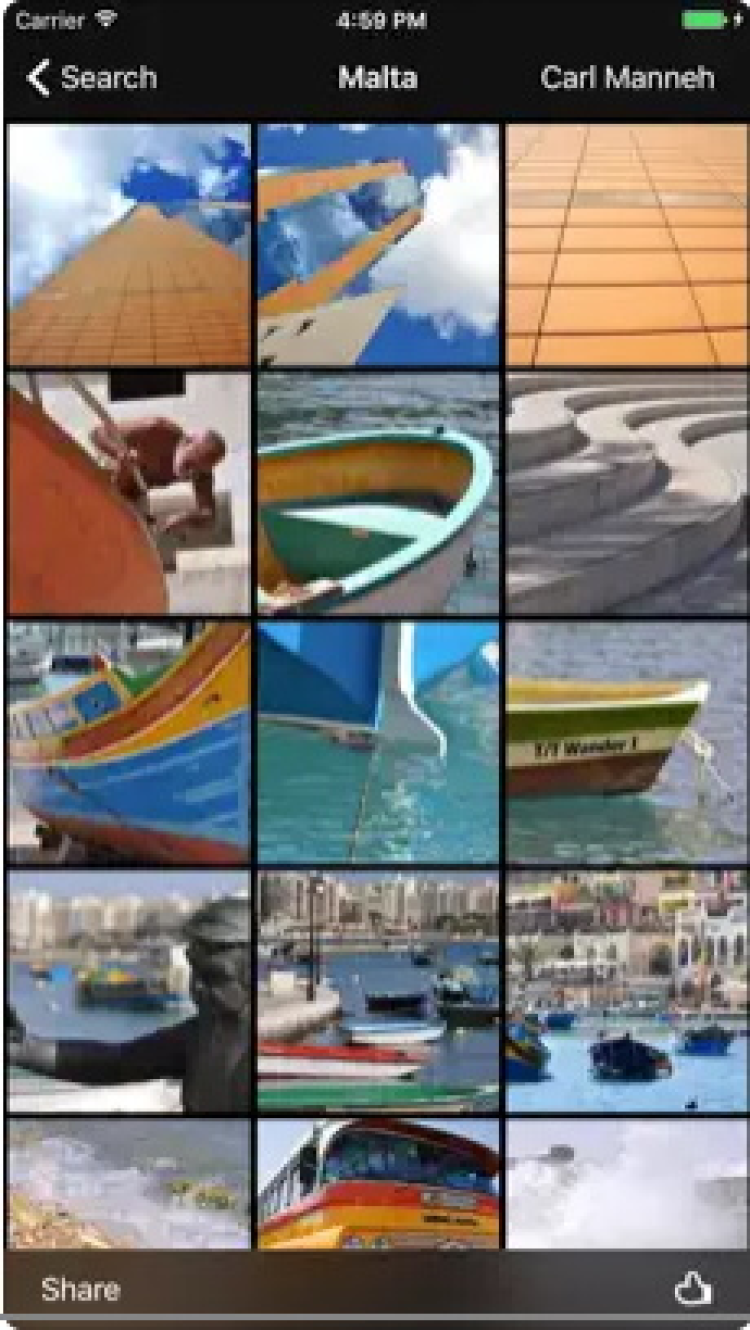Screen dimensions: 750x1330
Task: View the statue with harbor background photo
Action: (x=128, y=991)
